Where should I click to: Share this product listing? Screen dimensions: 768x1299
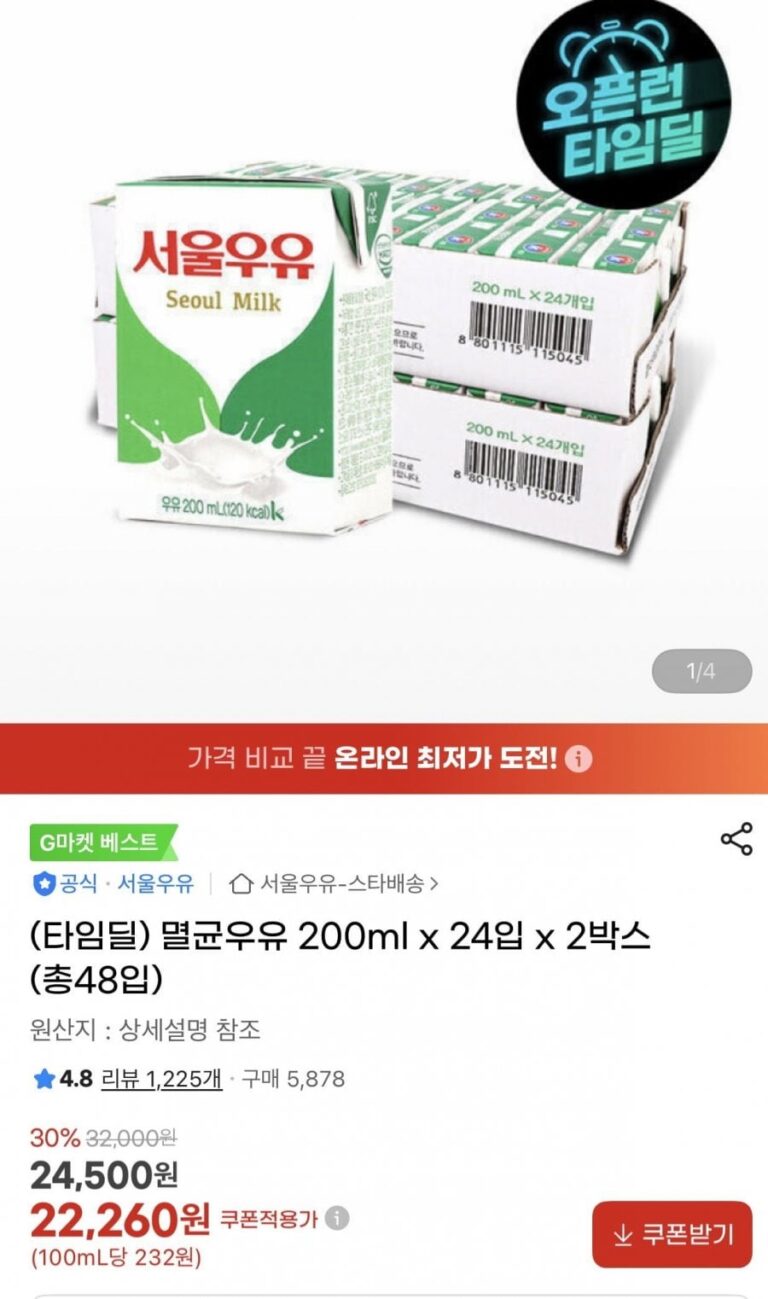[x=736, y=839]
